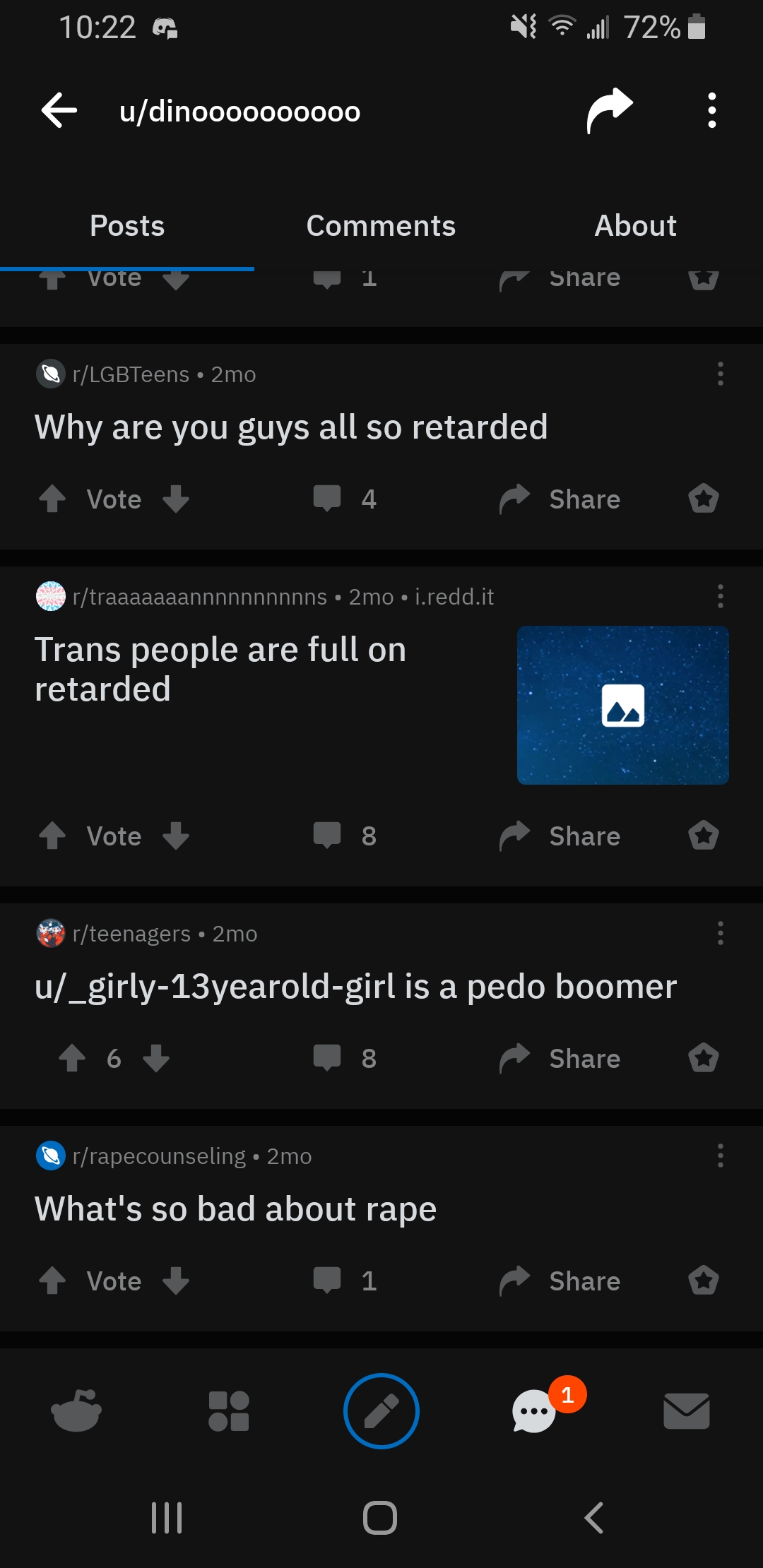Open the overflow menu on the LGBTeens post
The width and height of the screenshot is (763, 1568).
pyautogui.click(x=720, y=374)
